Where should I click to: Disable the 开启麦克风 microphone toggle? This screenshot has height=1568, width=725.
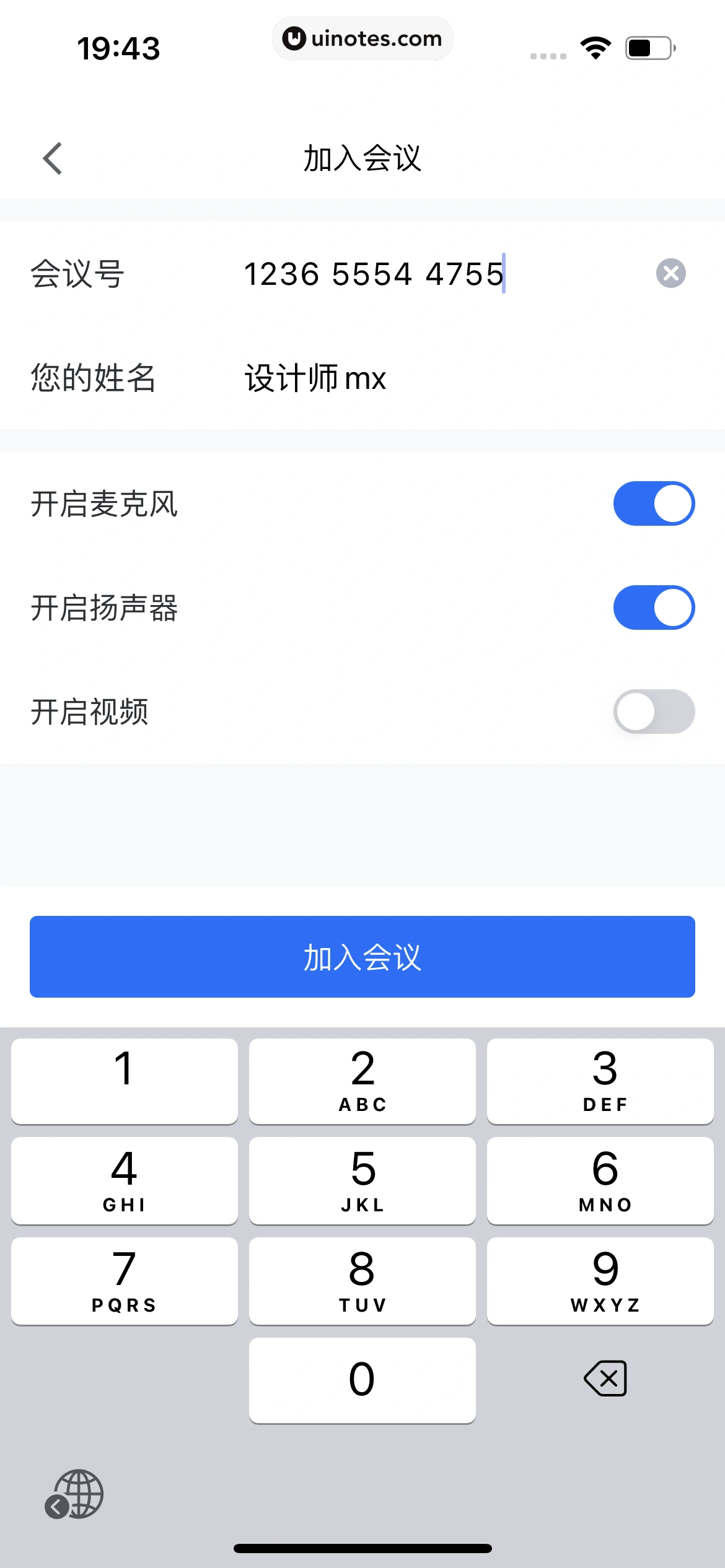coord(654,503)
